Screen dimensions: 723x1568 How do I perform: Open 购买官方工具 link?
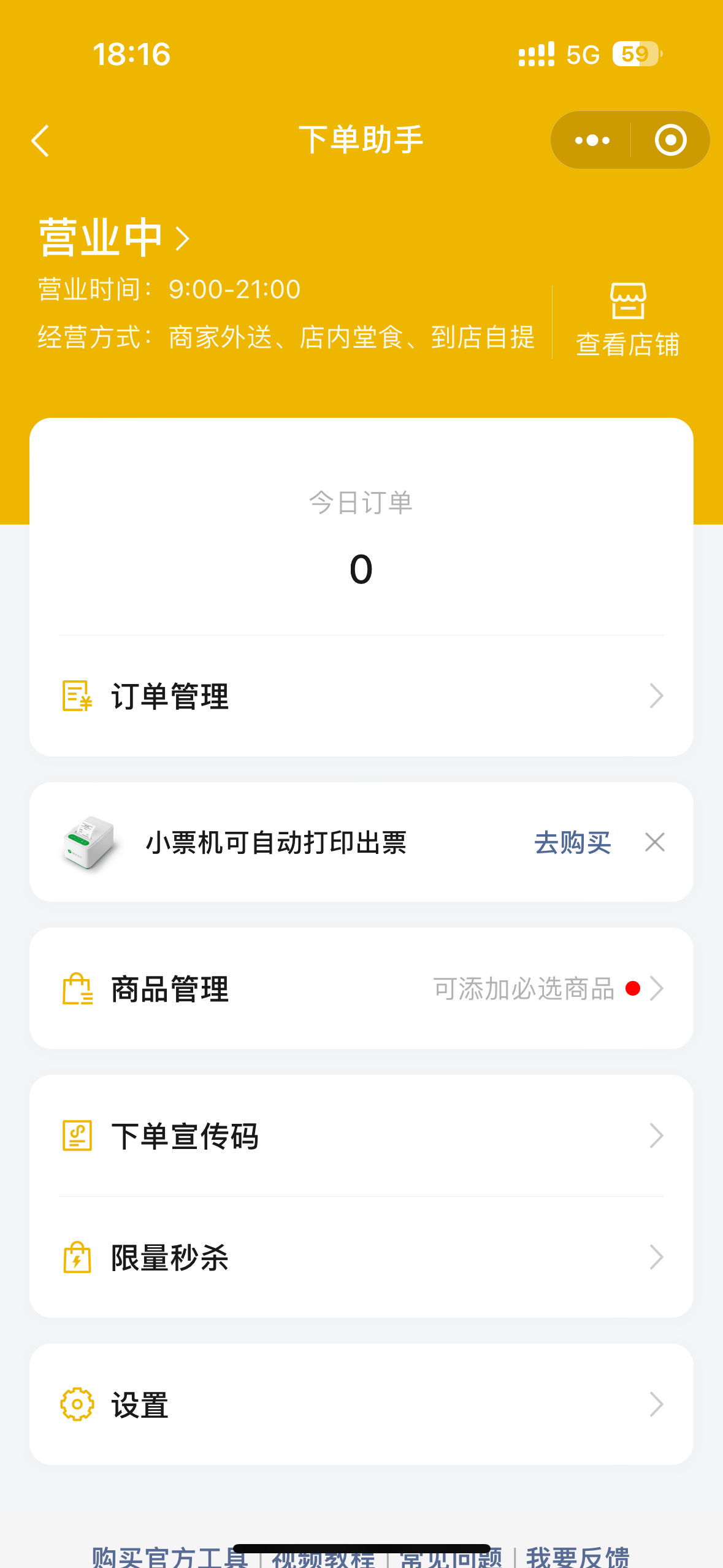pos(170,1557)
